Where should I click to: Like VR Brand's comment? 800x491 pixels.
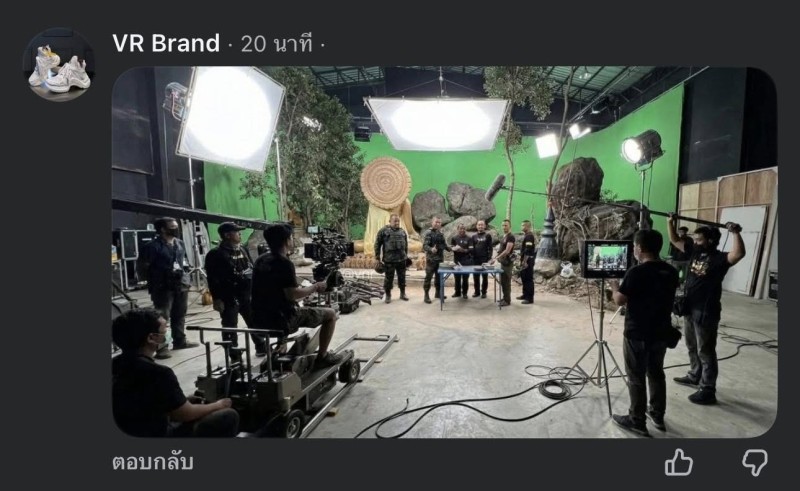point(679,462)
